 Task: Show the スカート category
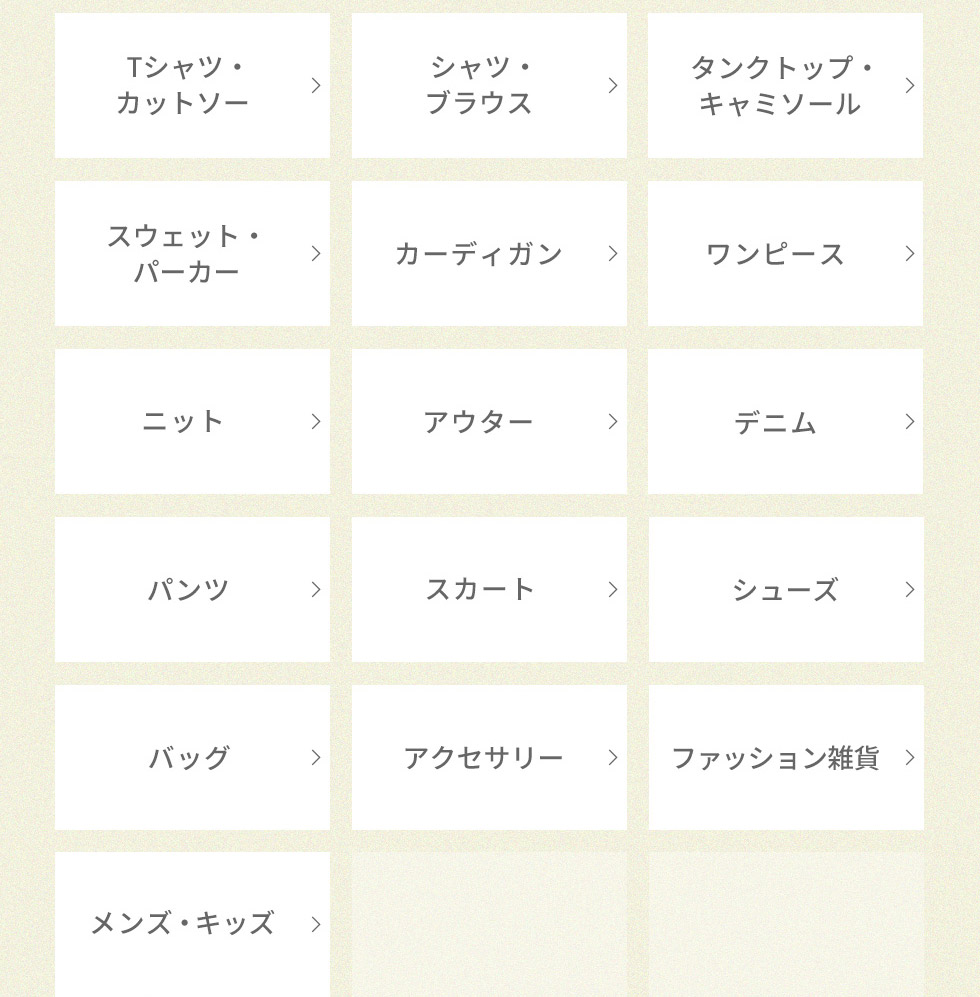(489, 589)
